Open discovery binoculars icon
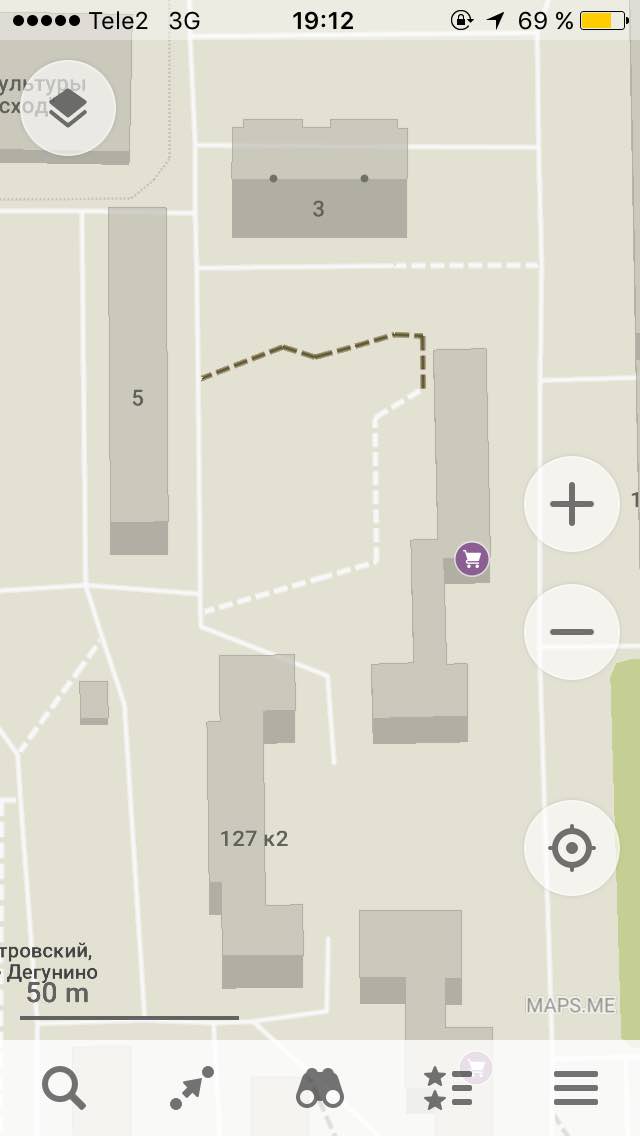This screenshot has width=640, height=1136. click(320, 1088)
